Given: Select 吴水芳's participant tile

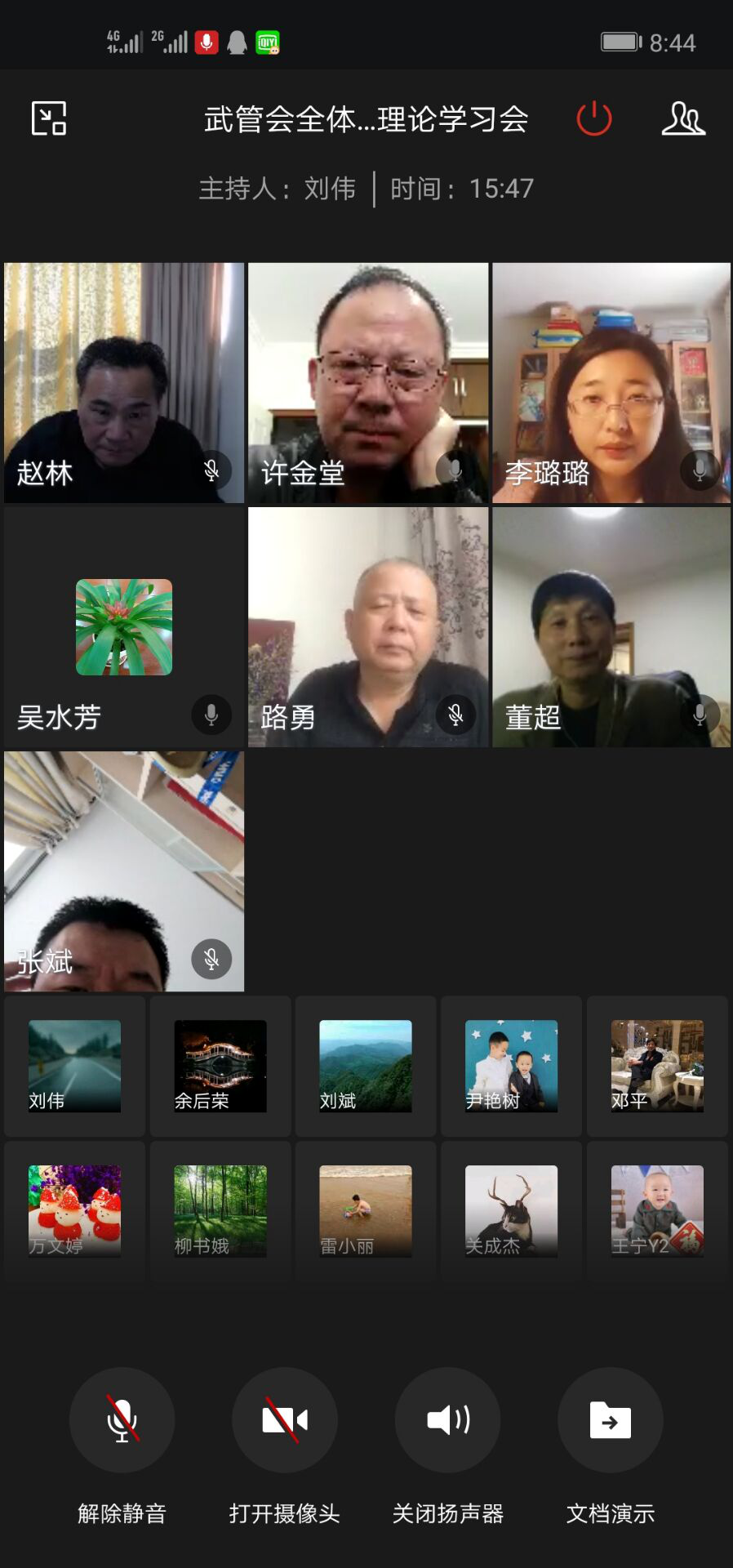Looking at the screenshot, I should pyautogui.click(x=124, y=627).
